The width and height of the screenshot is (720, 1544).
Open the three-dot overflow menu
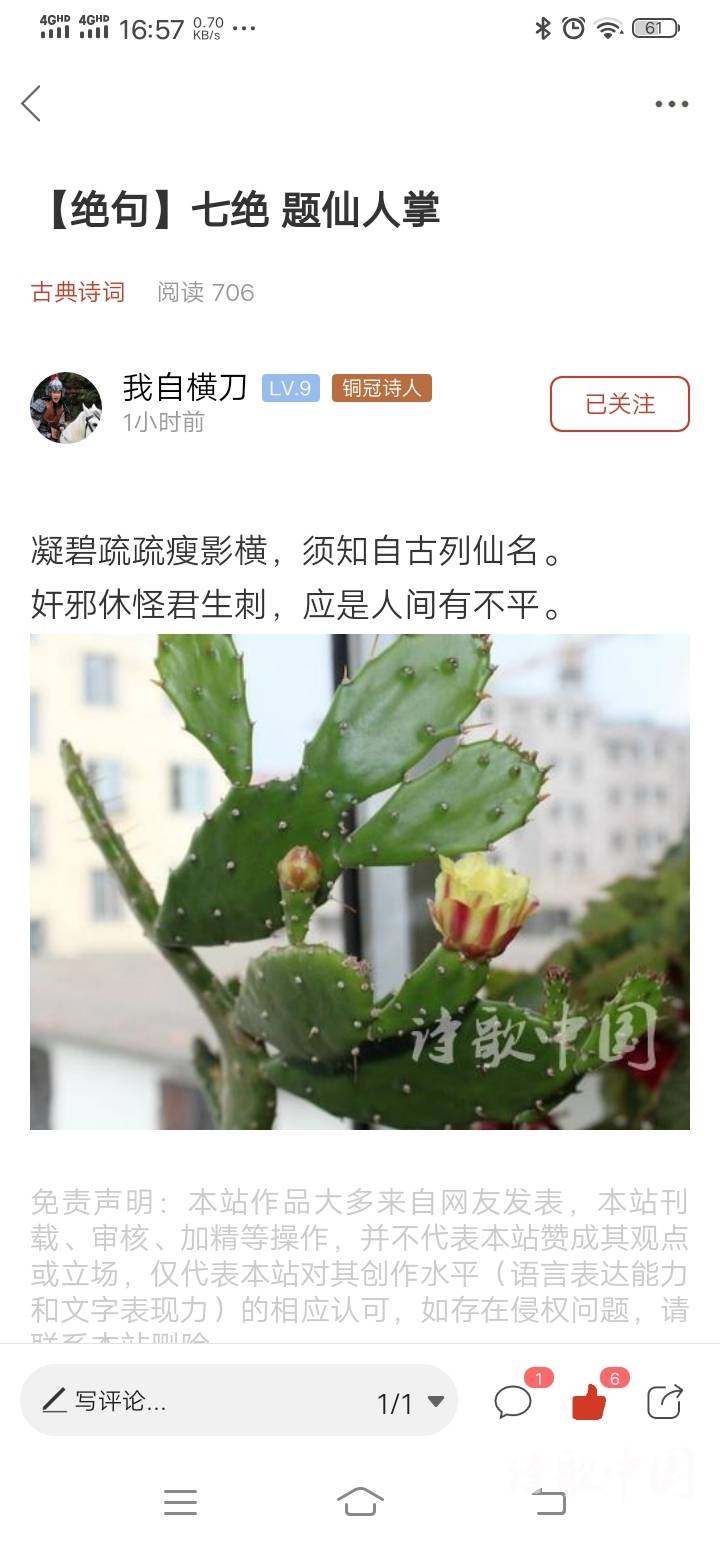pos(671,104)
